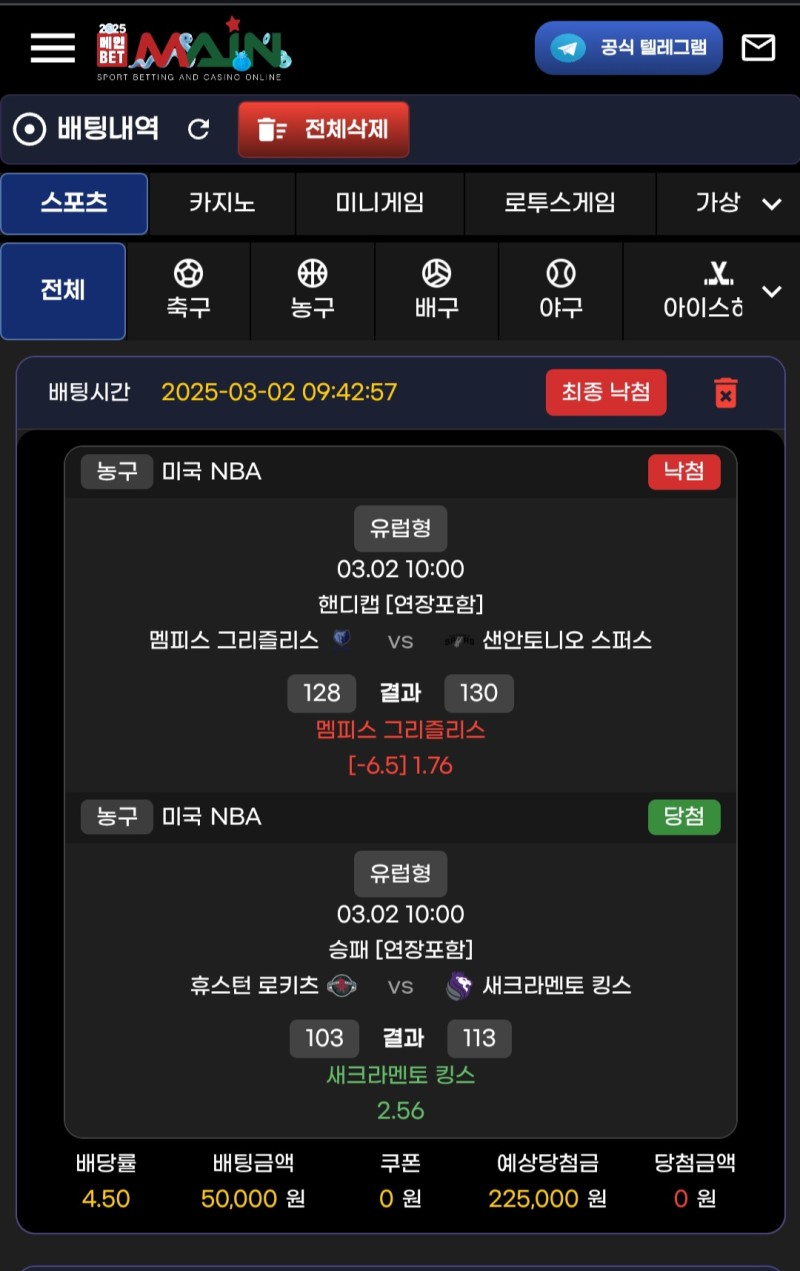This screenshot has width=800, height=1271.
Task: Filter bets by 축구
Action: click(188, 290)
